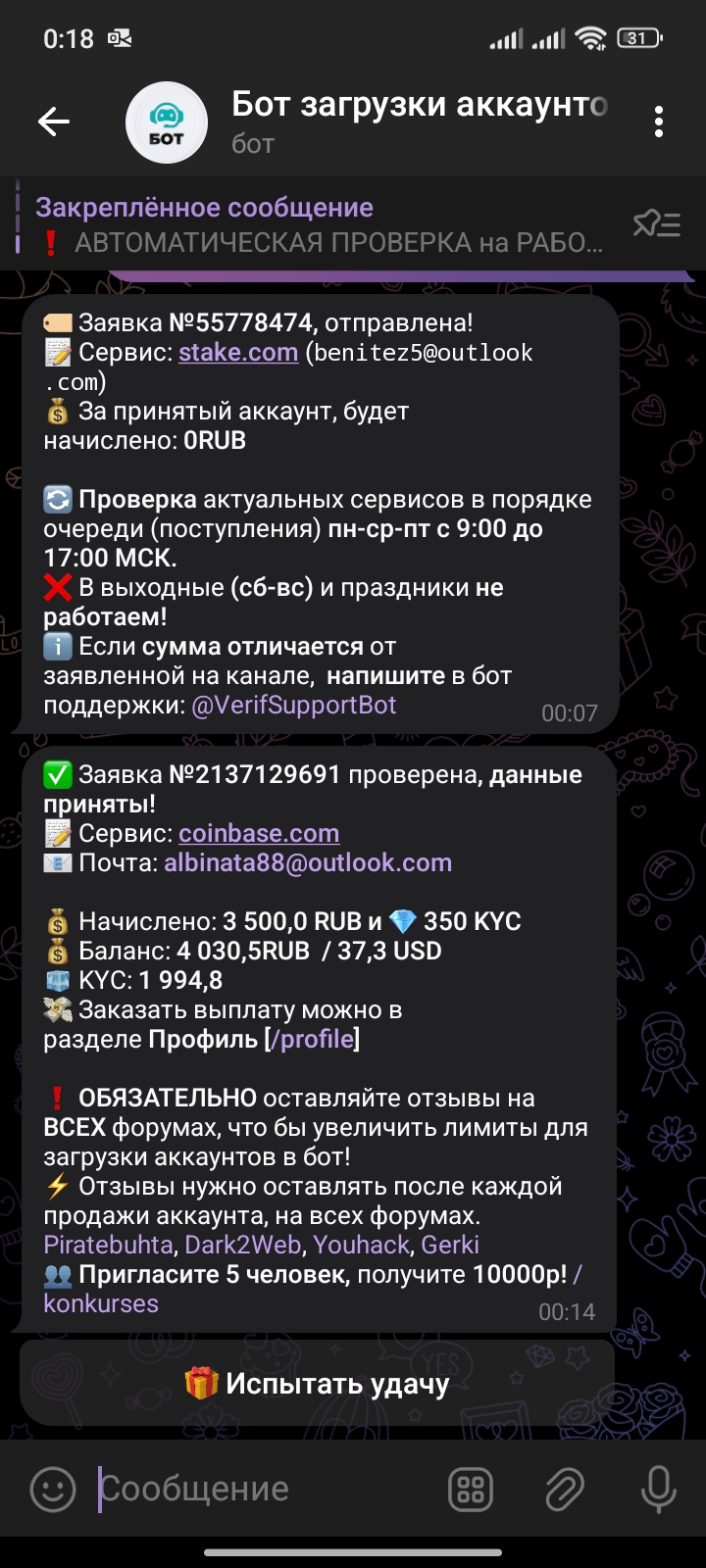Show the bot keyboard buttons
Viewport: 706px width, 1568px height.
tap(471, 1490)
